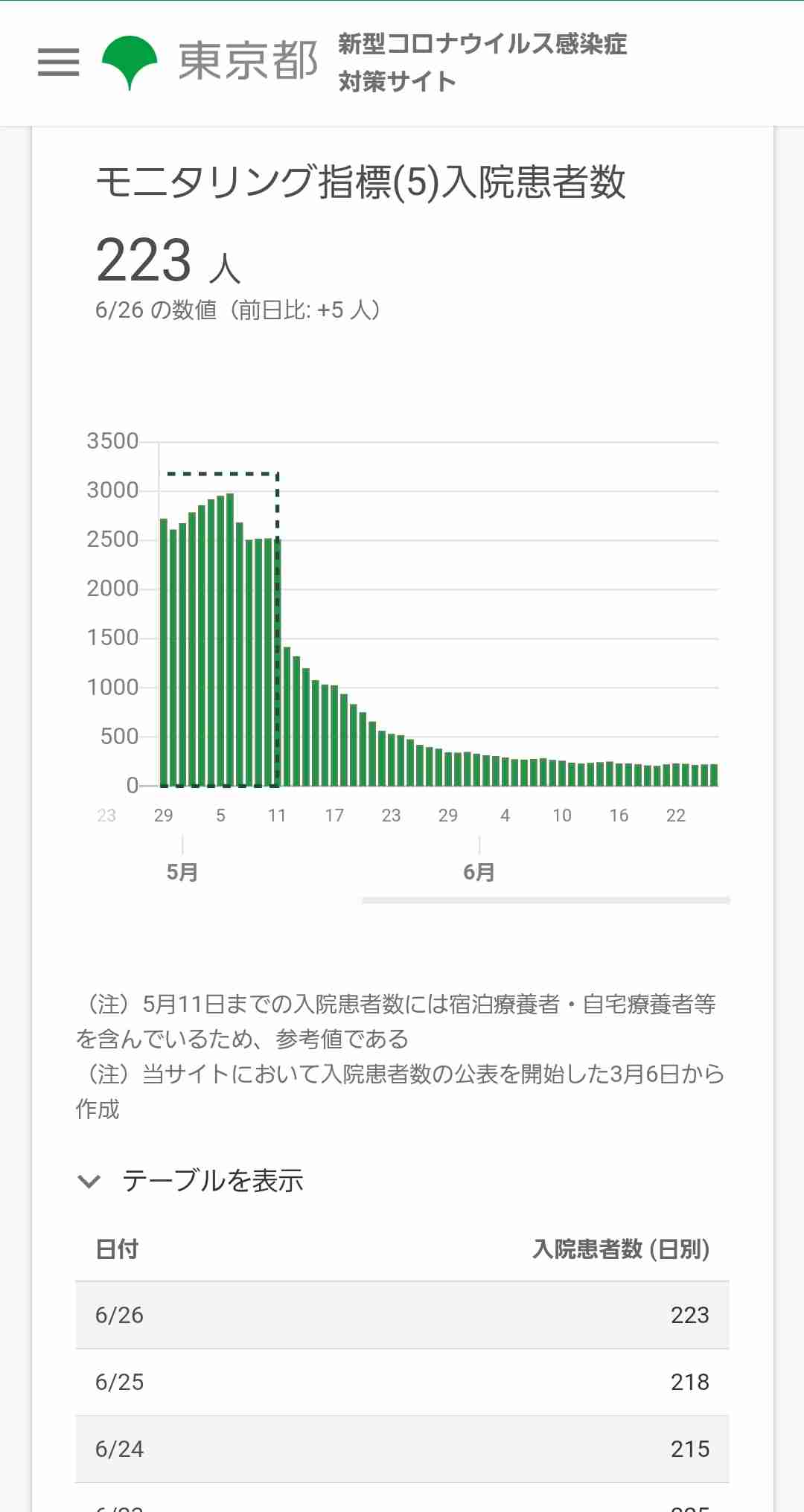
Task: Open the hamburger navigation menu
Action: tap(58, 63)
